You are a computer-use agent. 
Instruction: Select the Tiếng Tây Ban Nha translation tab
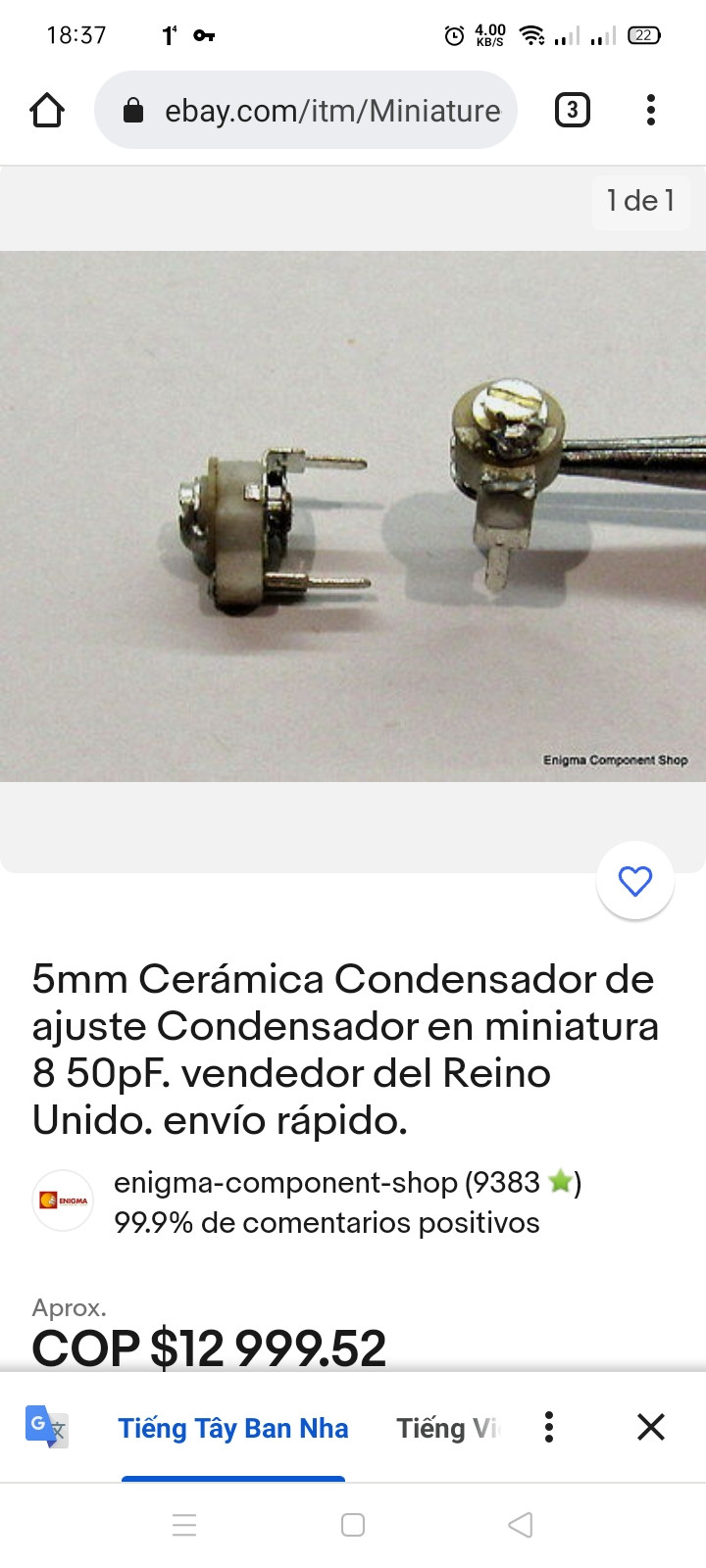[x=233, y=1428]
